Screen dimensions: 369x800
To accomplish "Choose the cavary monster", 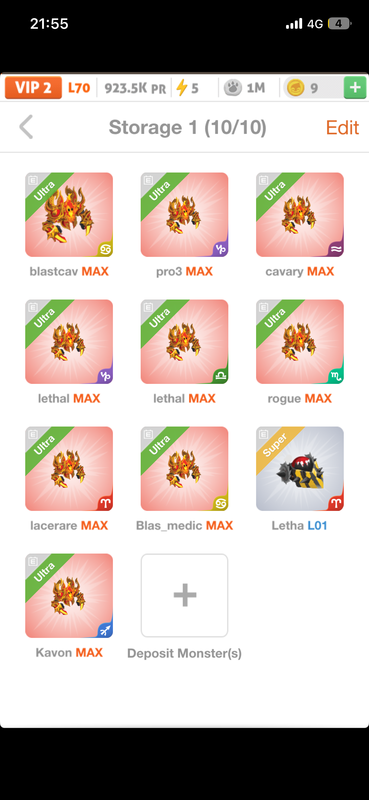I will click(300, 215).
